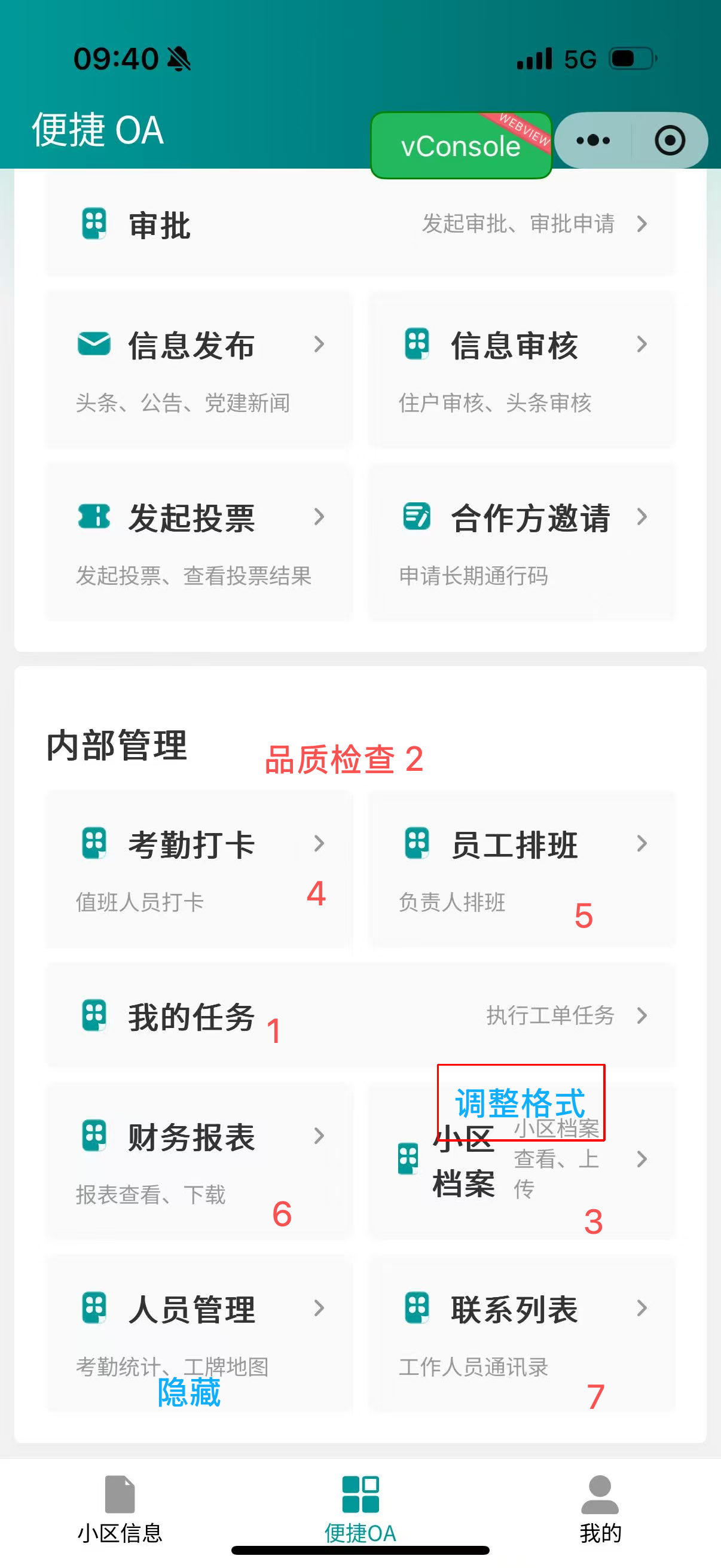Open 考勤打卡 attendance card
Image resolution: width=721 pixels, height=1568 pixels.
click(x=199, y=868)
